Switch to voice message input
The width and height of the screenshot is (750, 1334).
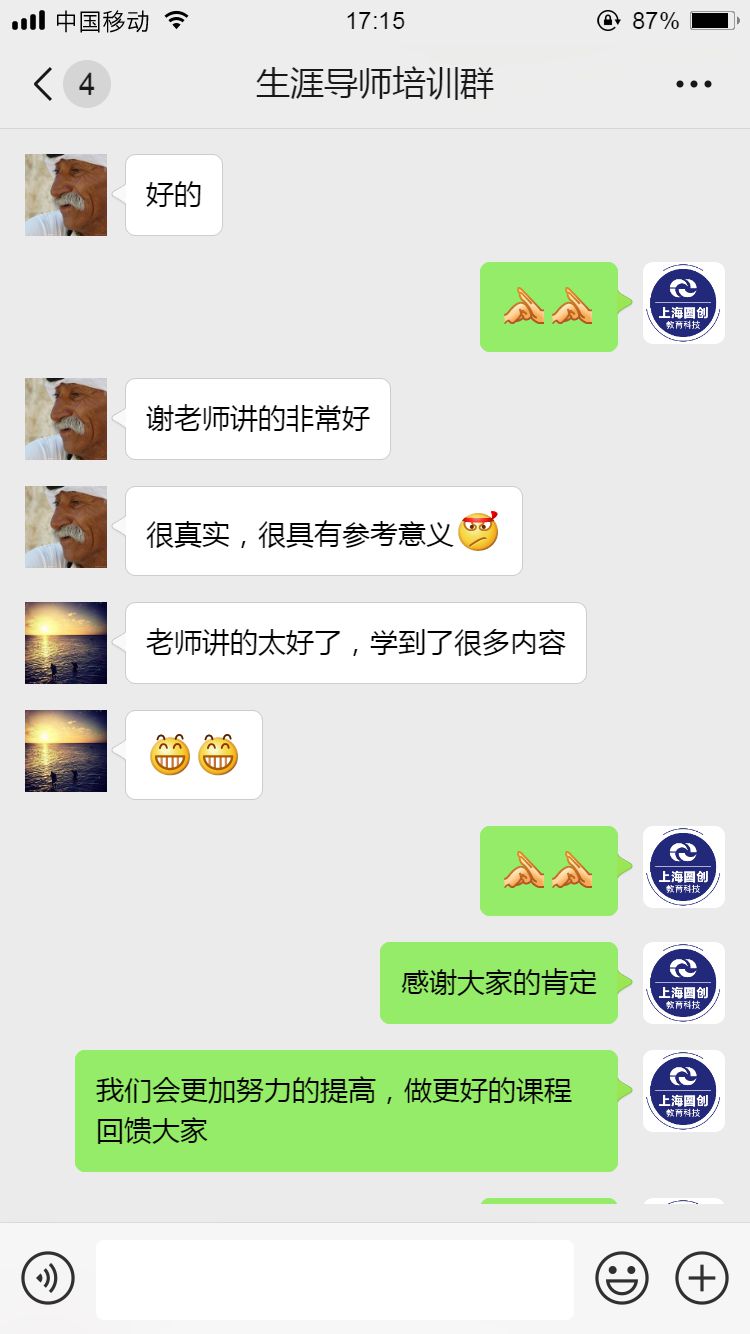(48, 1278)
